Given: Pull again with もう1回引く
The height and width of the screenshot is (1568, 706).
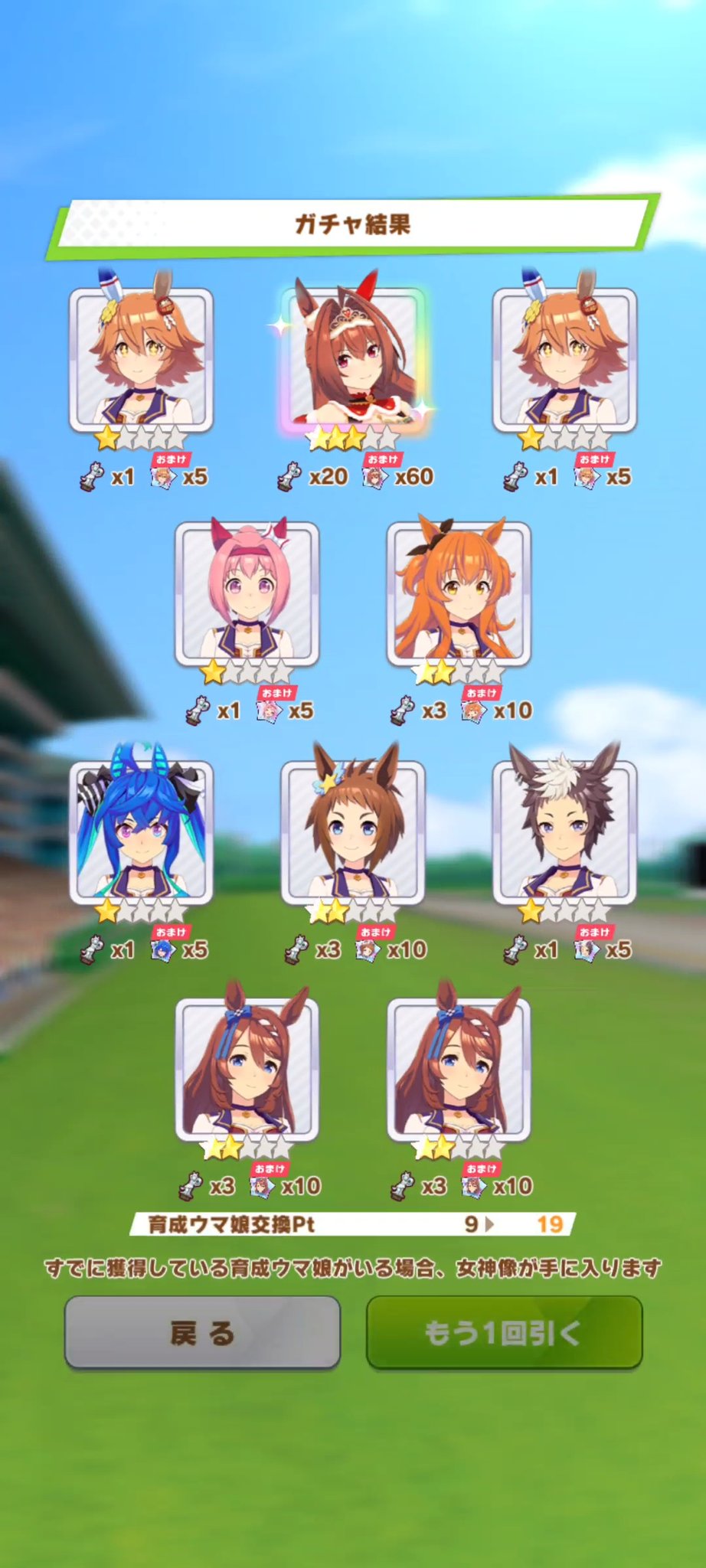Looking at the screenshot, I should [x=504, y=1333].
